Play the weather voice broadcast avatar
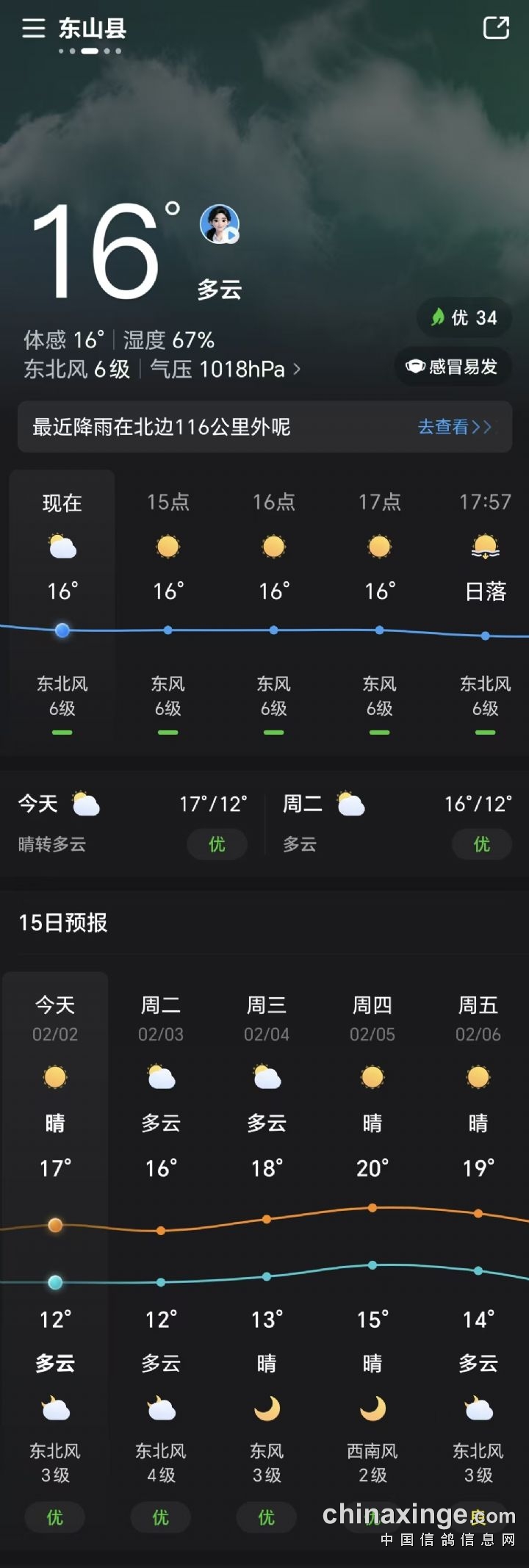This screenshot has height=1568, width=529. pyautogui.click(x=220, y=224)
